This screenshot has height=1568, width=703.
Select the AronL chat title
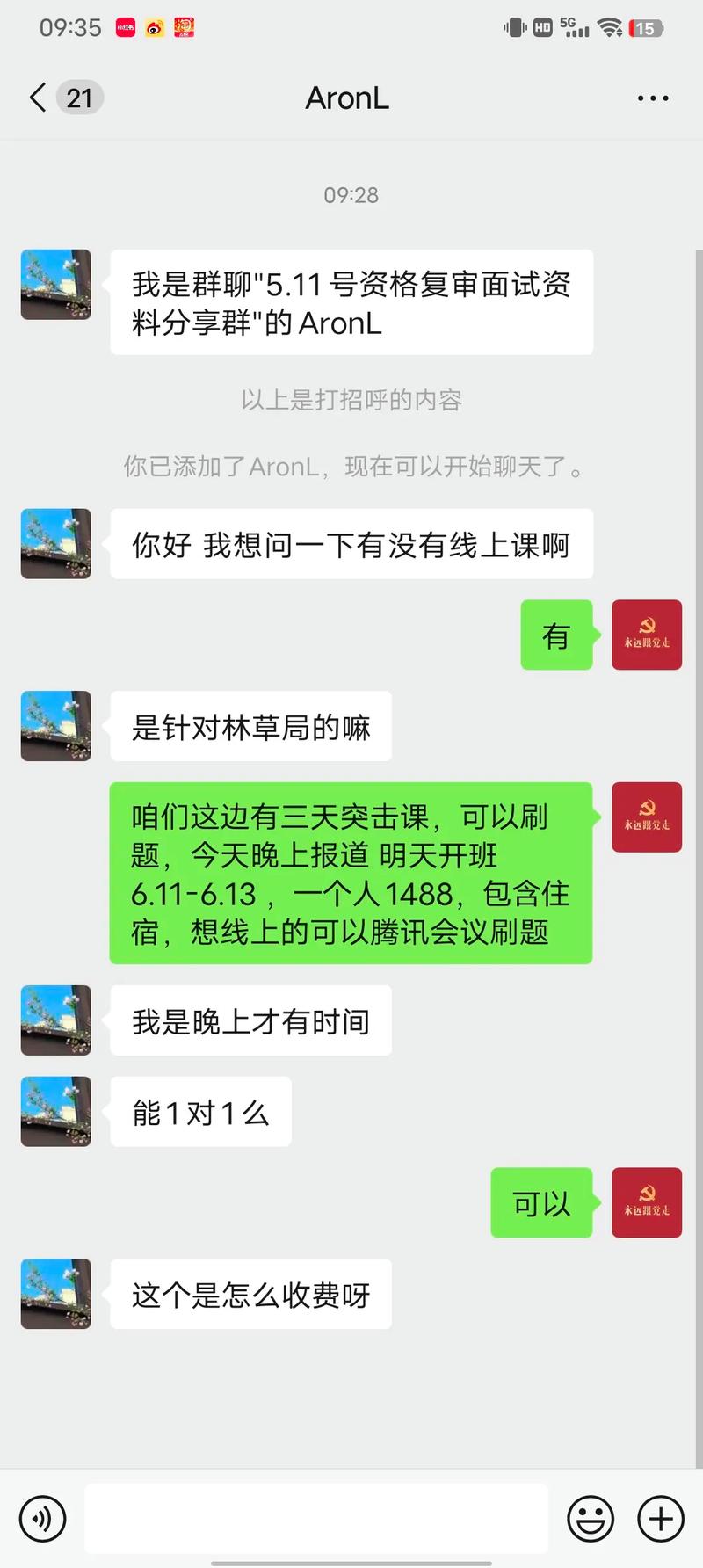(x=347, y=98)
